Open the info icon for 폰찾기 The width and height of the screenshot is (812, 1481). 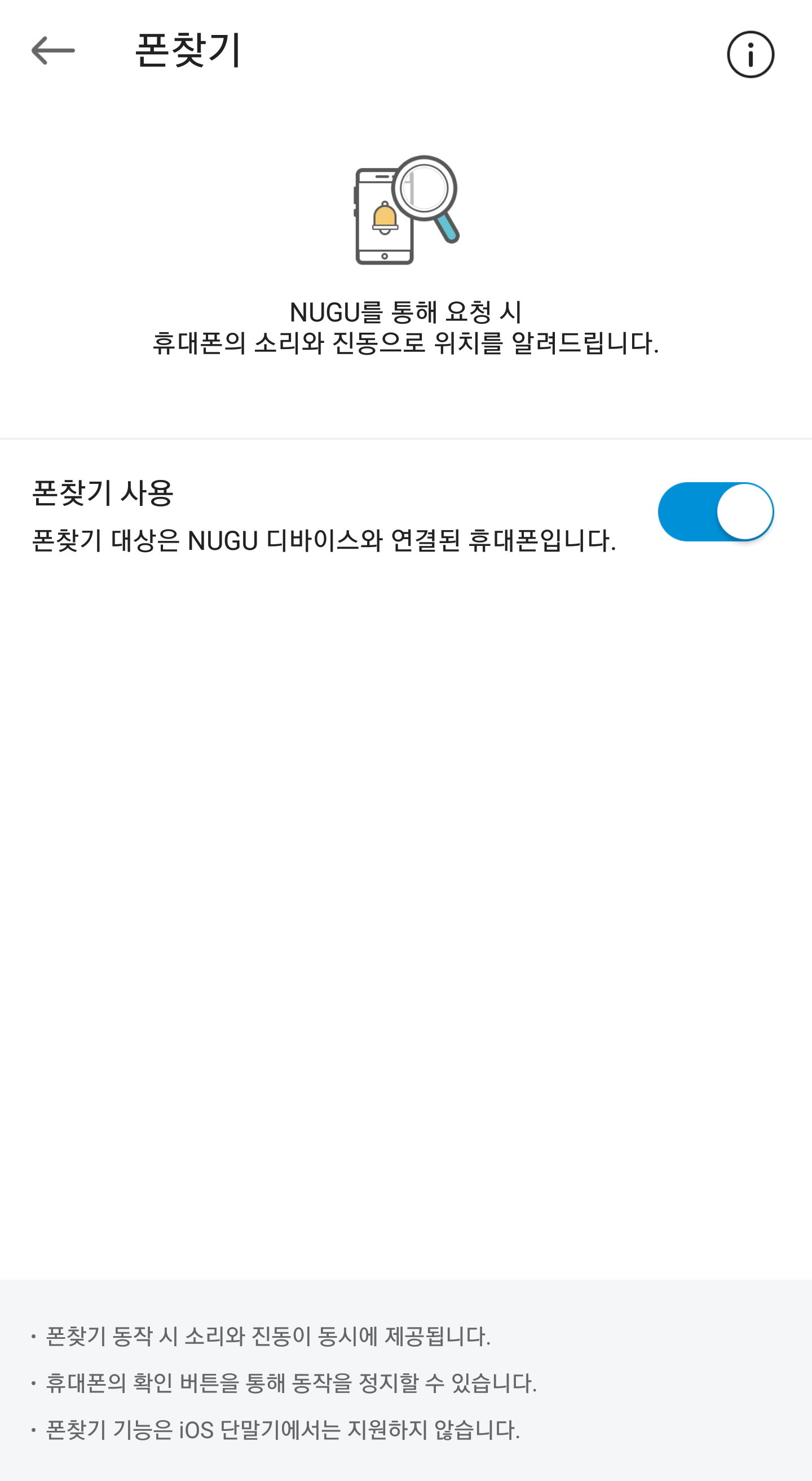[750, 55]
